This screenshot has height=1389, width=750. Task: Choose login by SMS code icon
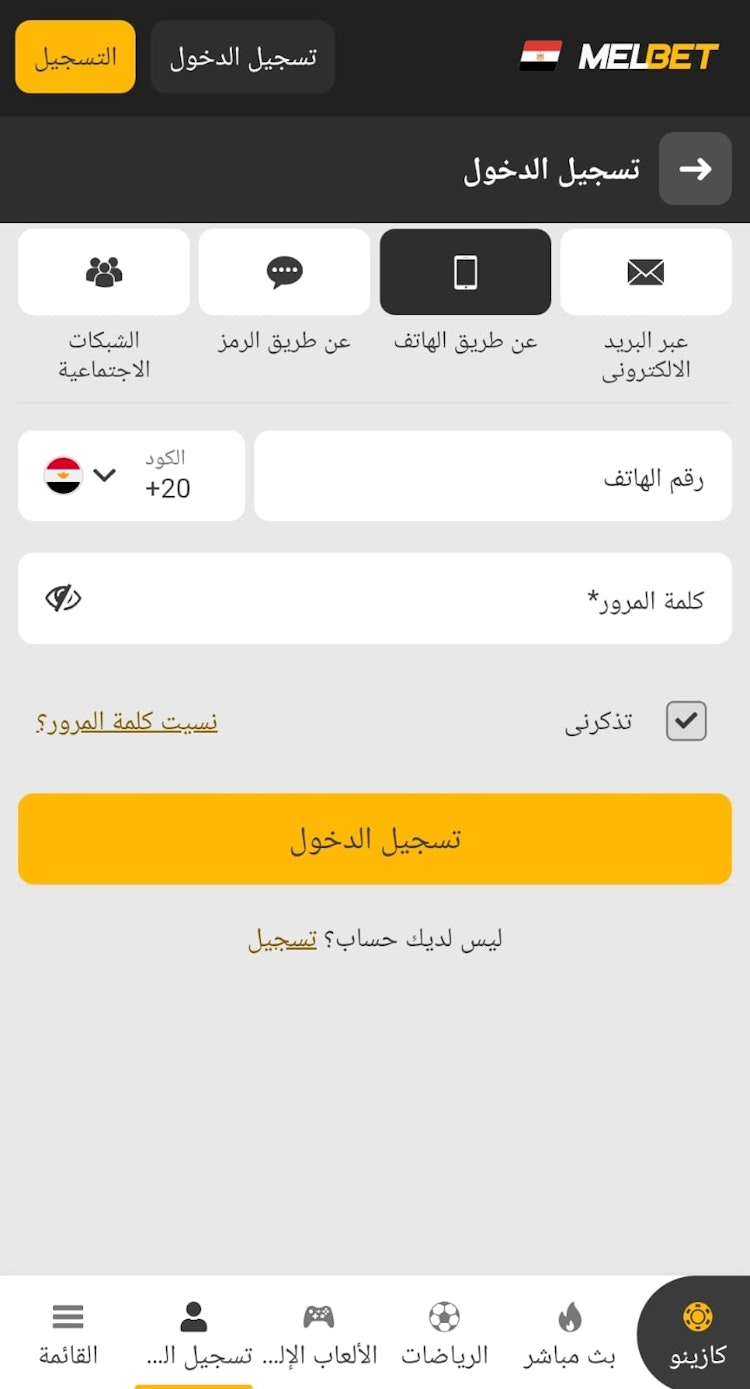coord(285,271)
